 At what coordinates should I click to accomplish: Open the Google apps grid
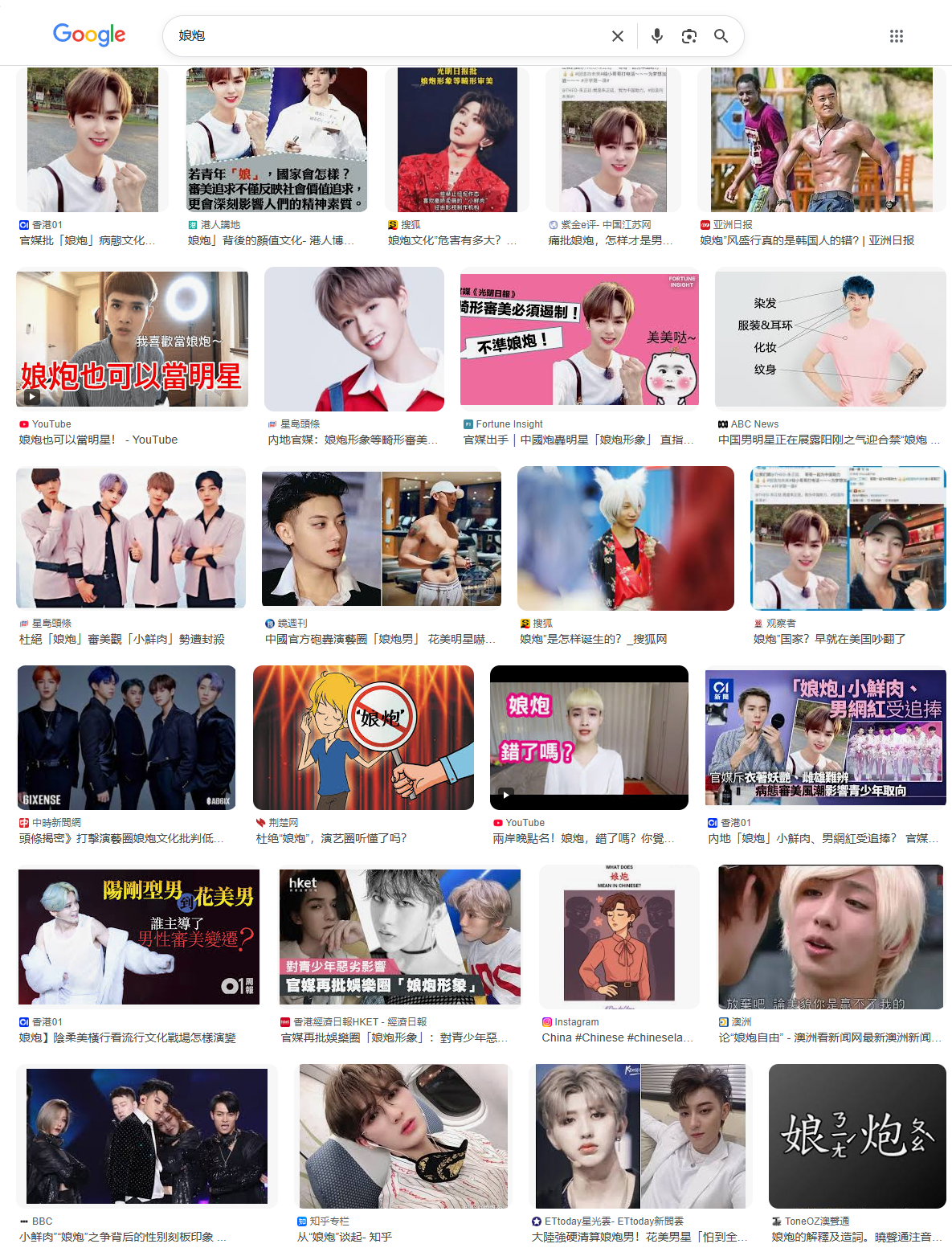(x=896, y=36)
